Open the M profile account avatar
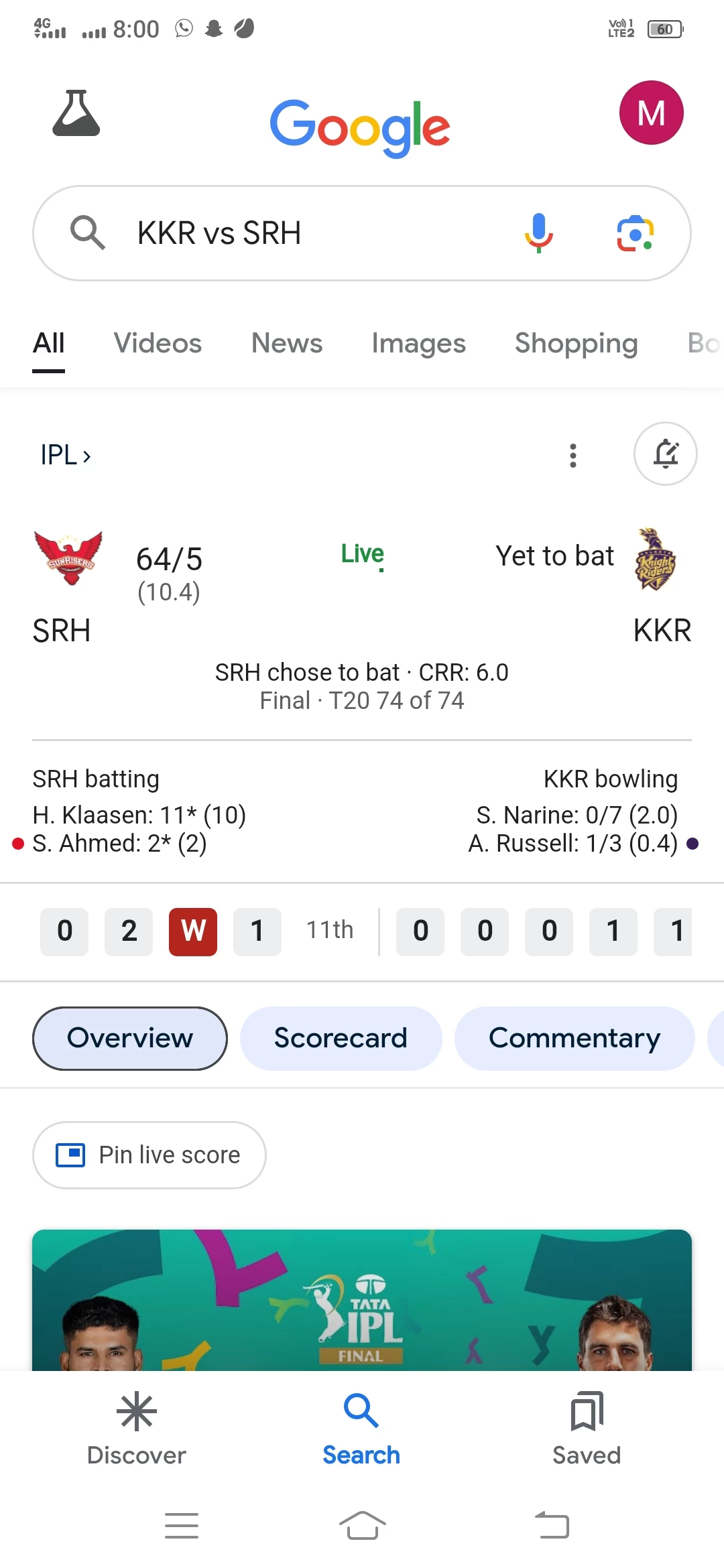The width and height of the screenshot is (724, 1568). point(651,113)
